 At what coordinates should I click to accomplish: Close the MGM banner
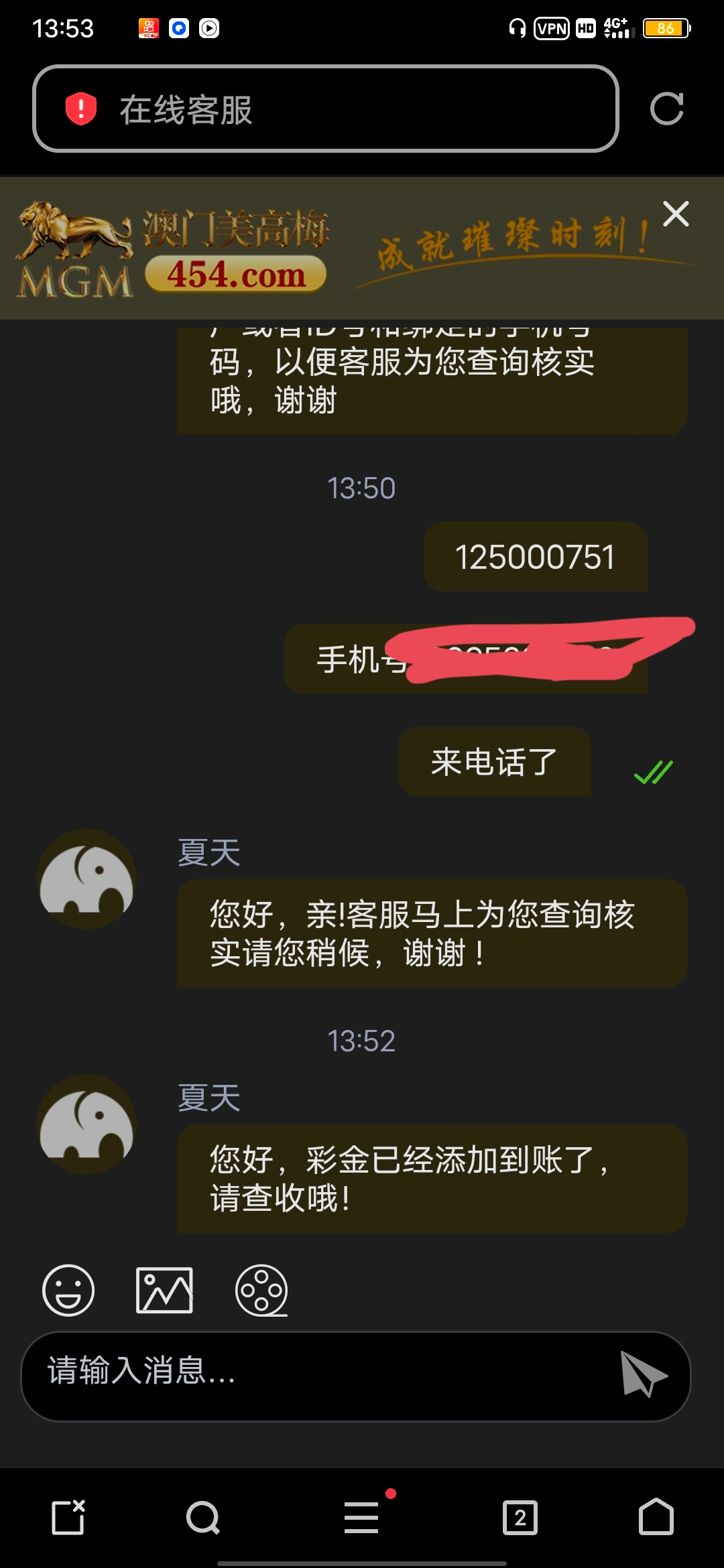point(675,214)
